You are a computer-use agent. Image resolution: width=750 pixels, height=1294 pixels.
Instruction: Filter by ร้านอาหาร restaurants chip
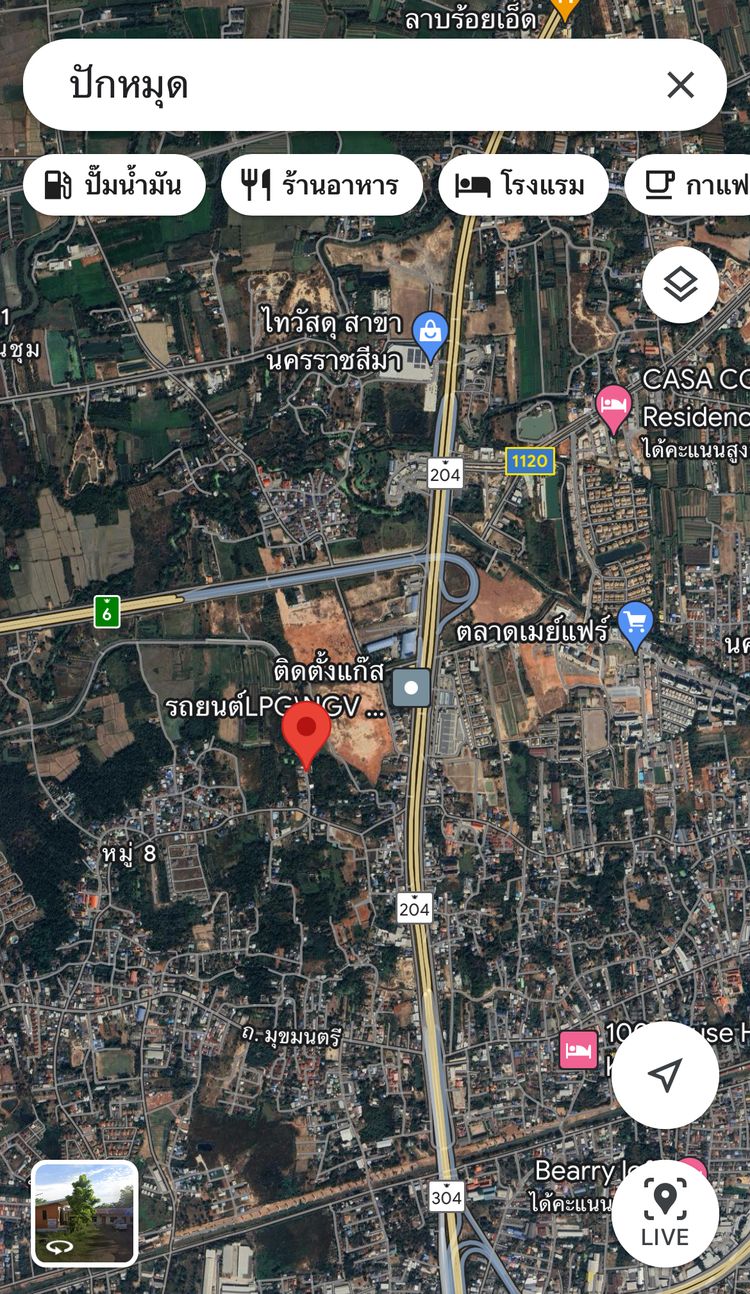(x=322, y=185)
